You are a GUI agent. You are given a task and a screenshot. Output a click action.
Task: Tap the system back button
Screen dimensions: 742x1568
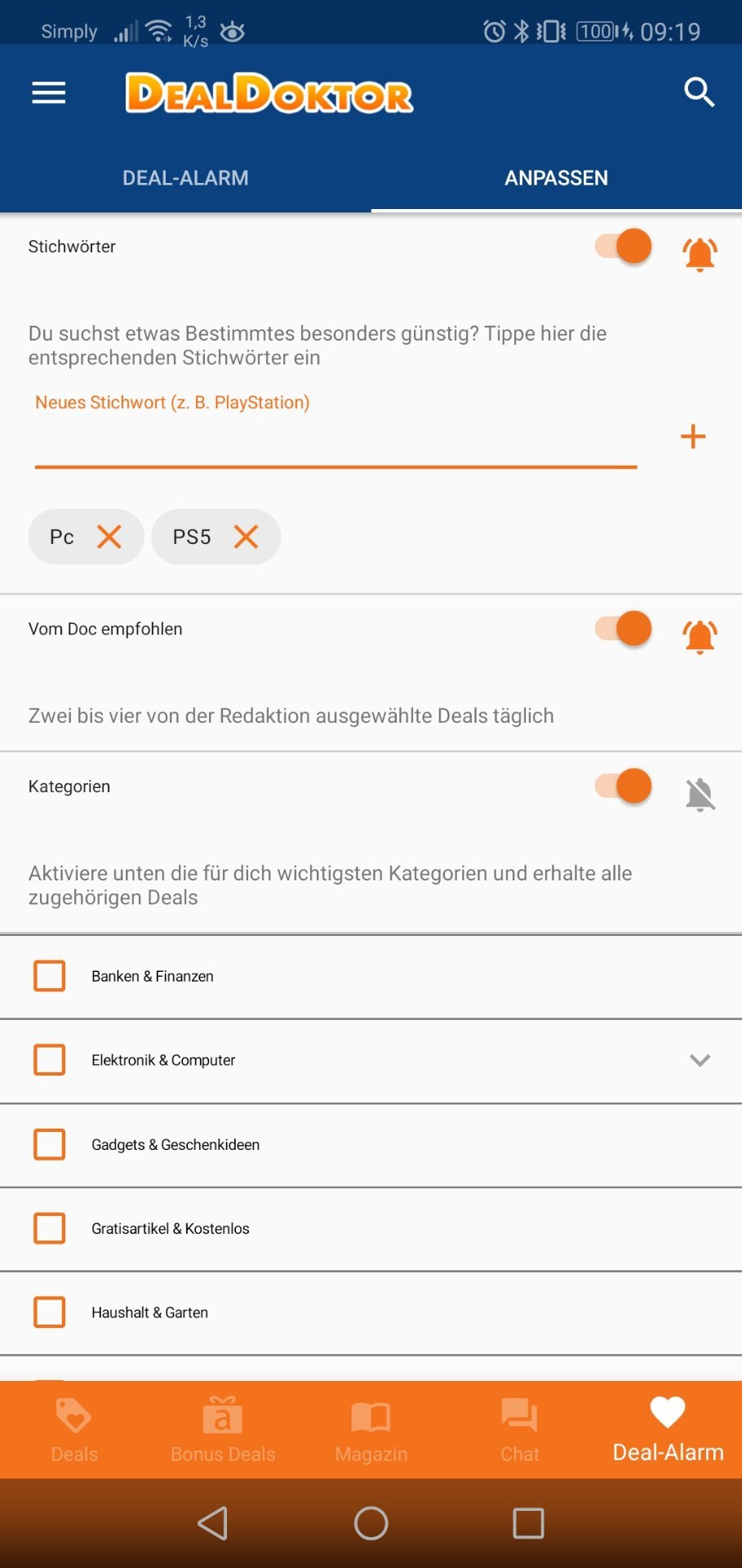pyautogui.click(x=213, y=1523)
